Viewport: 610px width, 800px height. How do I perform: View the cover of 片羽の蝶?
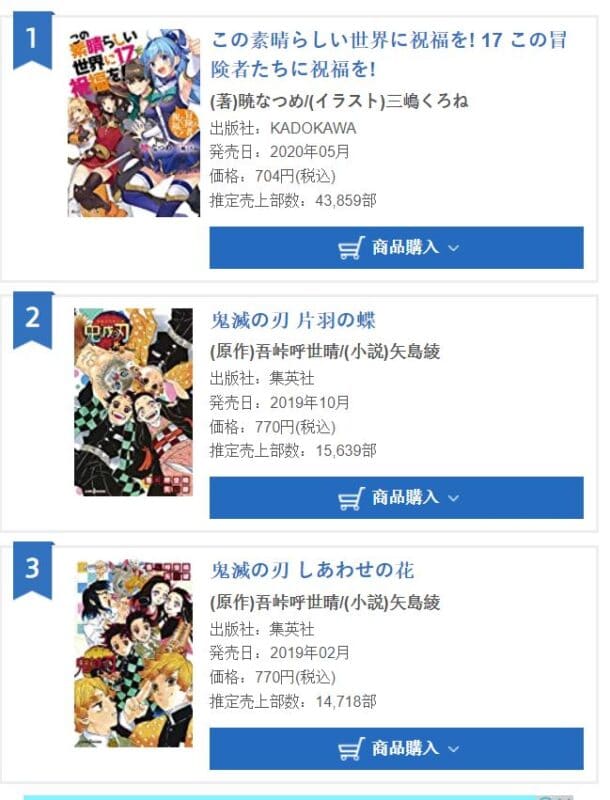point(133,402)
